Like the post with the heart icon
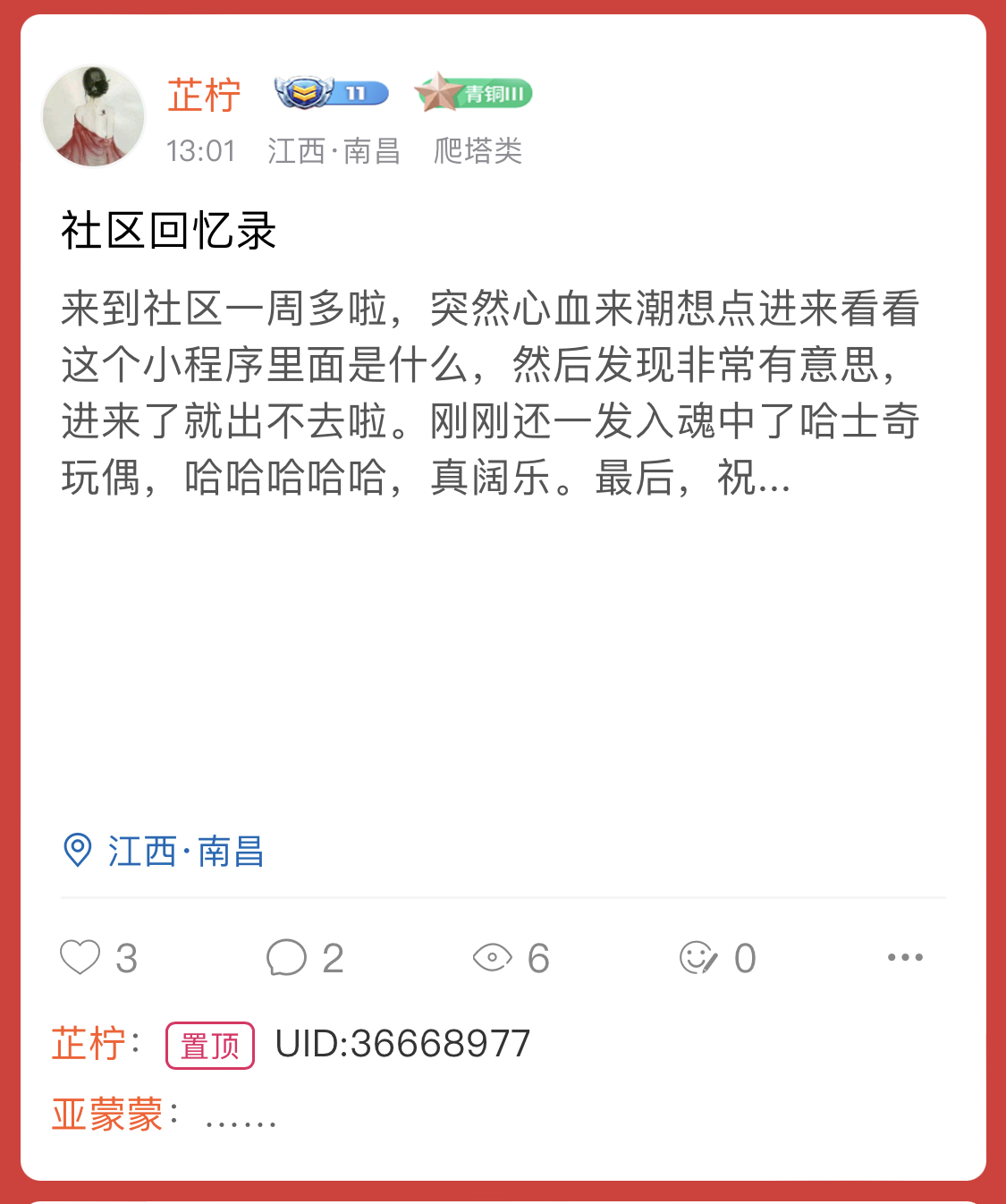The width and height of the screenshot is (1006, 1204). (x=80, y=957)
